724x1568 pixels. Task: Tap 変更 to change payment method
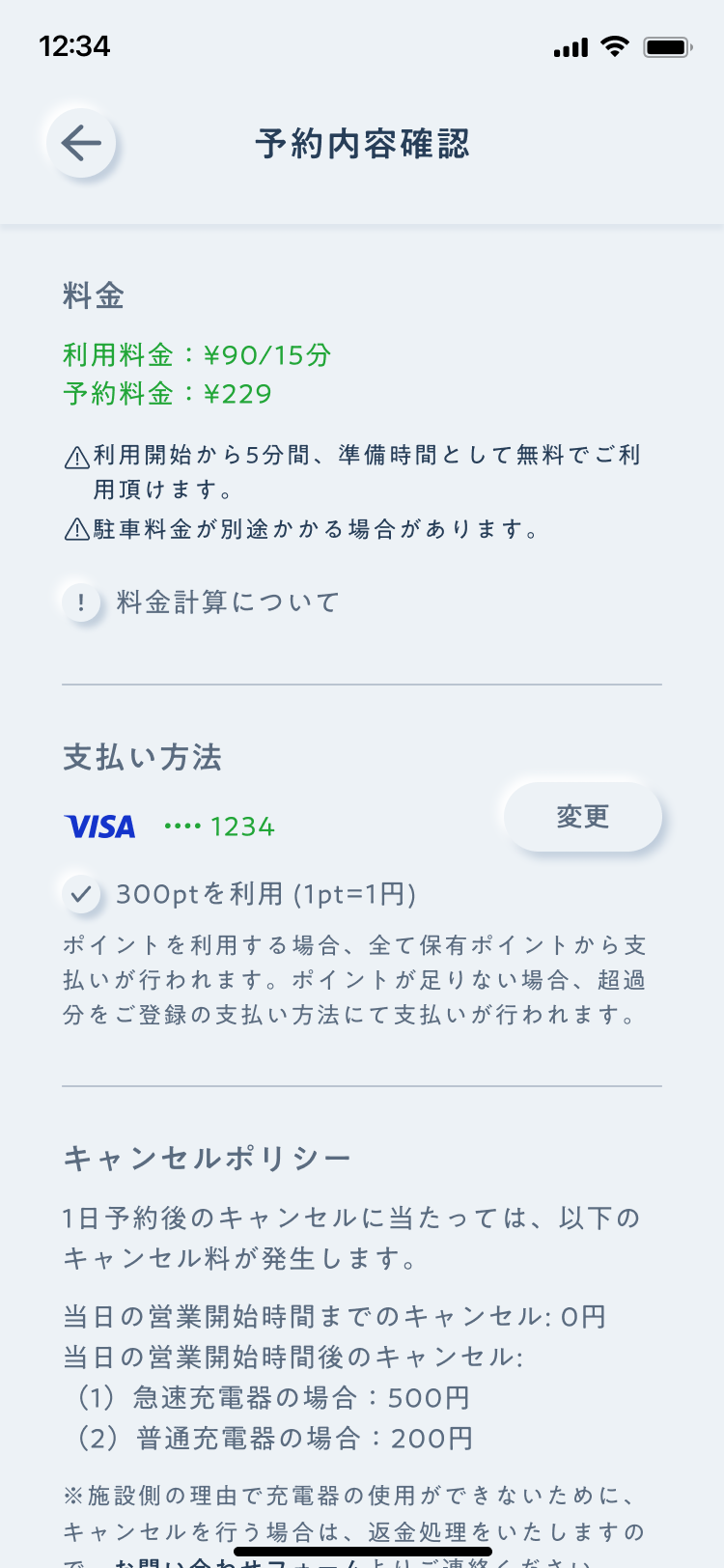[x=583, y=817]
